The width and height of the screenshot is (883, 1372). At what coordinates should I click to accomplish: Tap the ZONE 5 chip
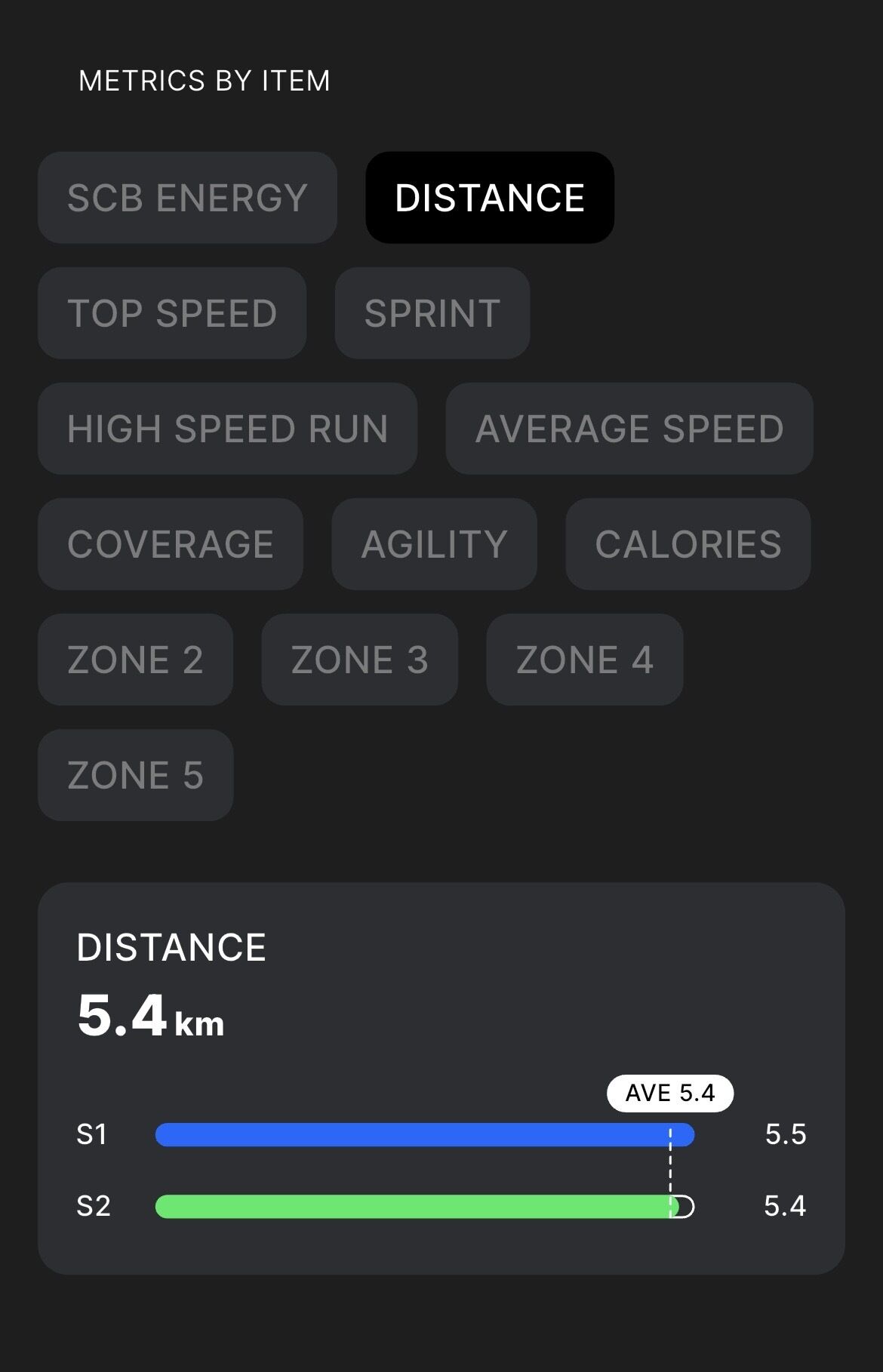pyautogui.click(x=136, y=775)
